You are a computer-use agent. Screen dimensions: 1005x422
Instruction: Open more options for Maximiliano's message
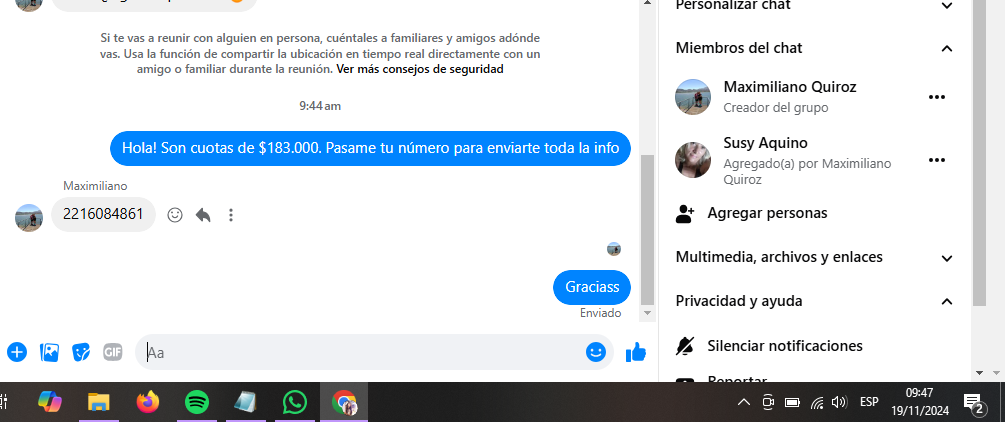[x=231, y=215]
